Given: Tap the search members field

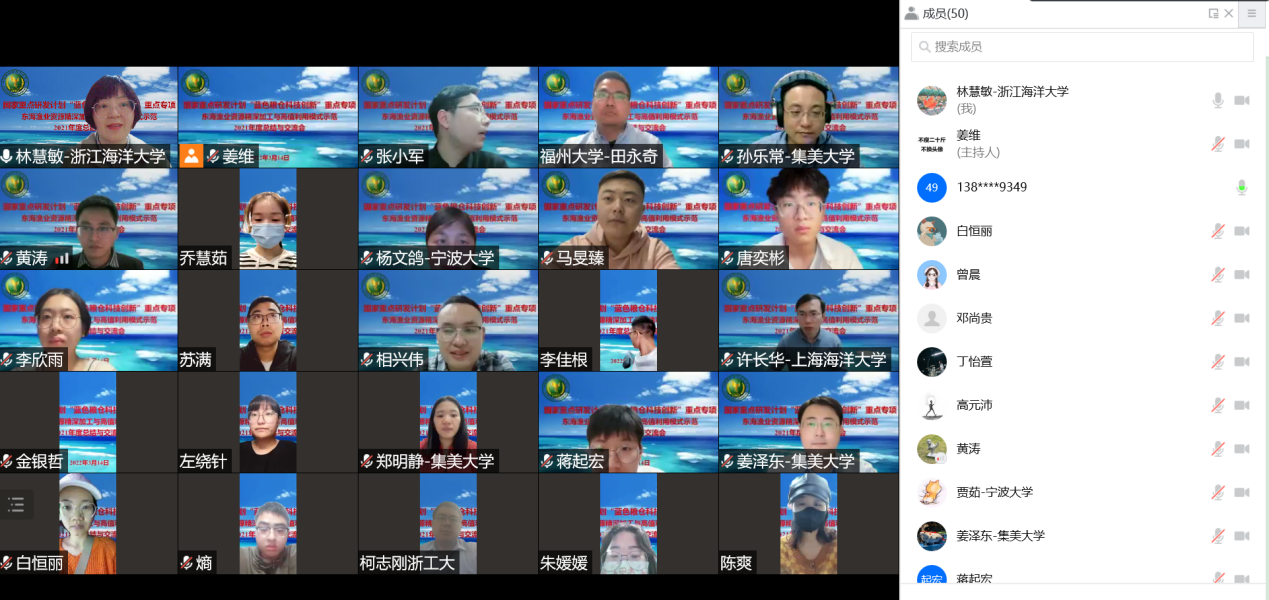Looking at the screenshot, I should click(1080, 47).
